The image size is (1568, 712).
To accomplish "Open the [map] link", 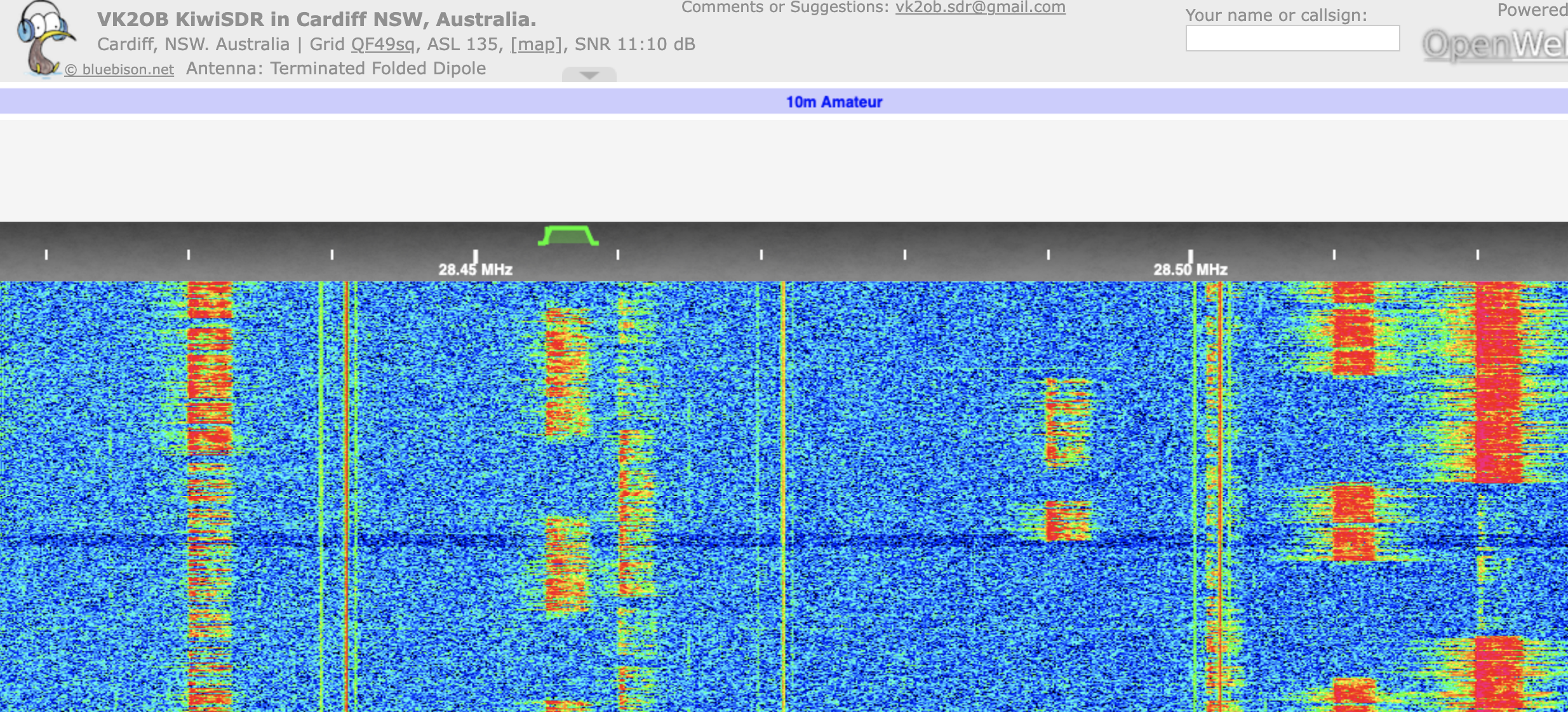I will click(x=536, y=44).
